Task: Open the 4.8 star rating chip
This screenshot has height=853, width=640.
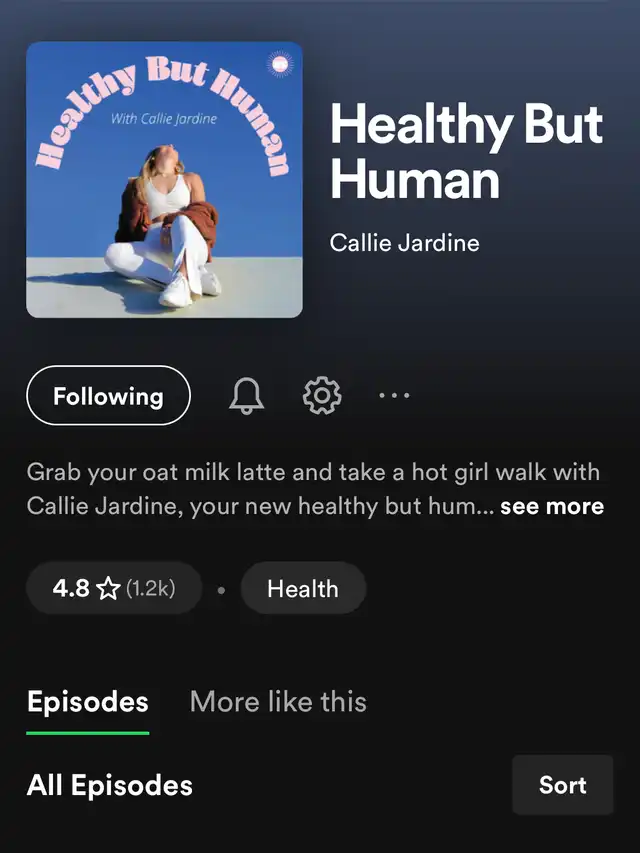Action: click(x=114, y=588)
